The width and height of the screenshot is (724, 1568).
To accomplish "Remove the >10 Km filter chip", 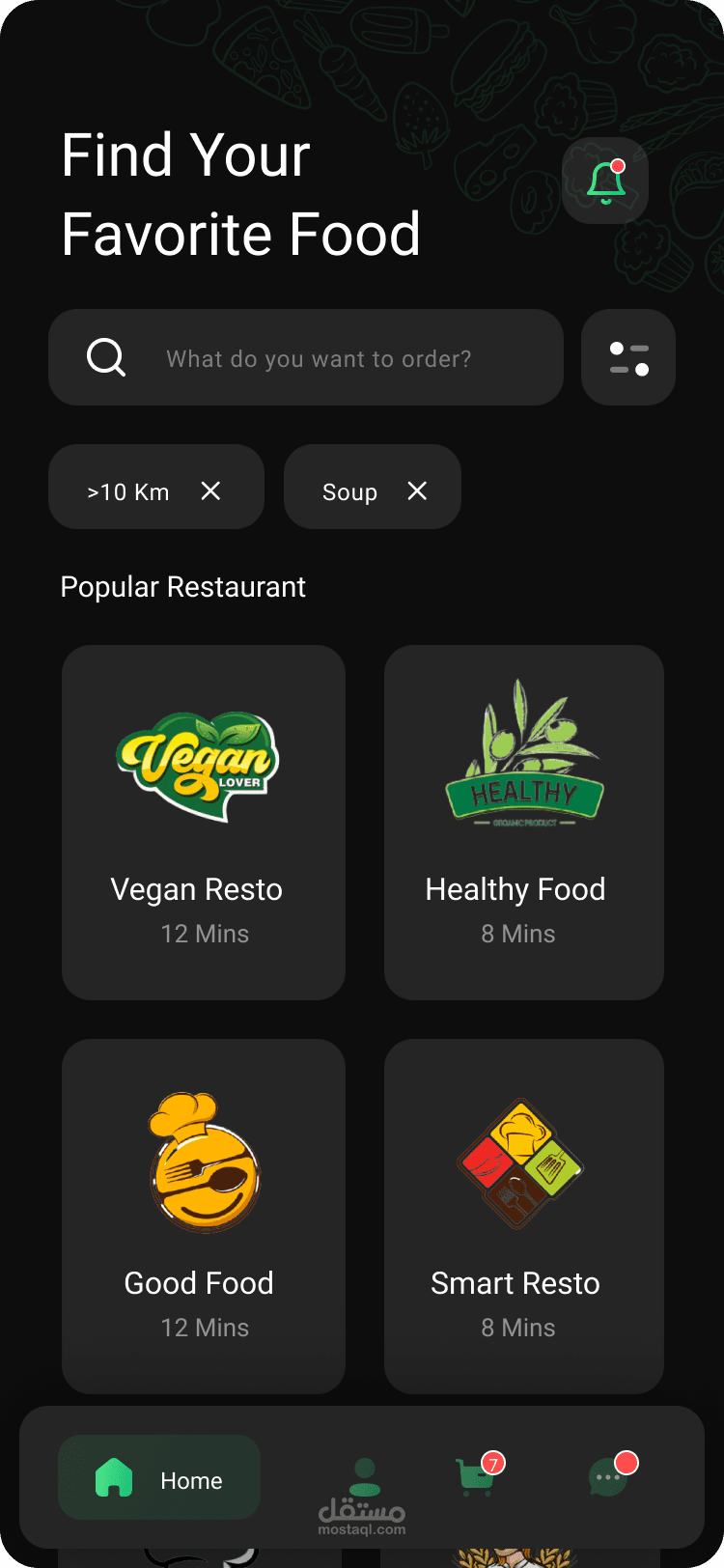I will pos(210,491).
